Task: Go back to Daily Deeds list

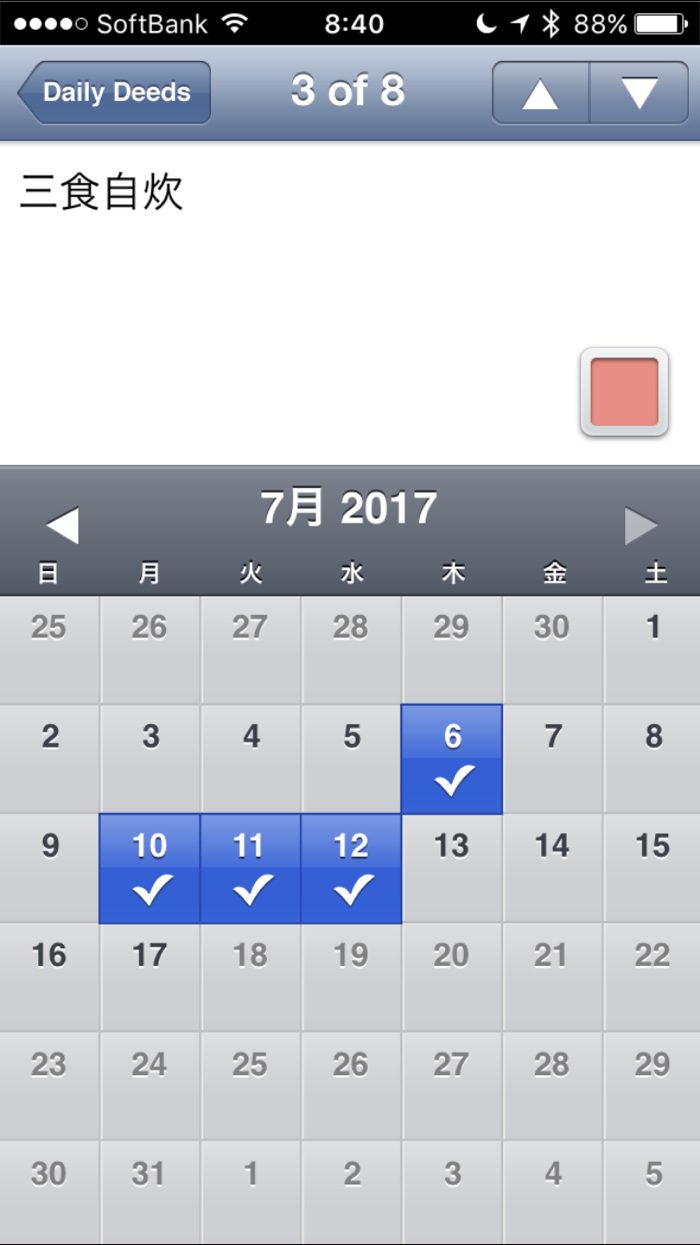Action: coord(114,93)
